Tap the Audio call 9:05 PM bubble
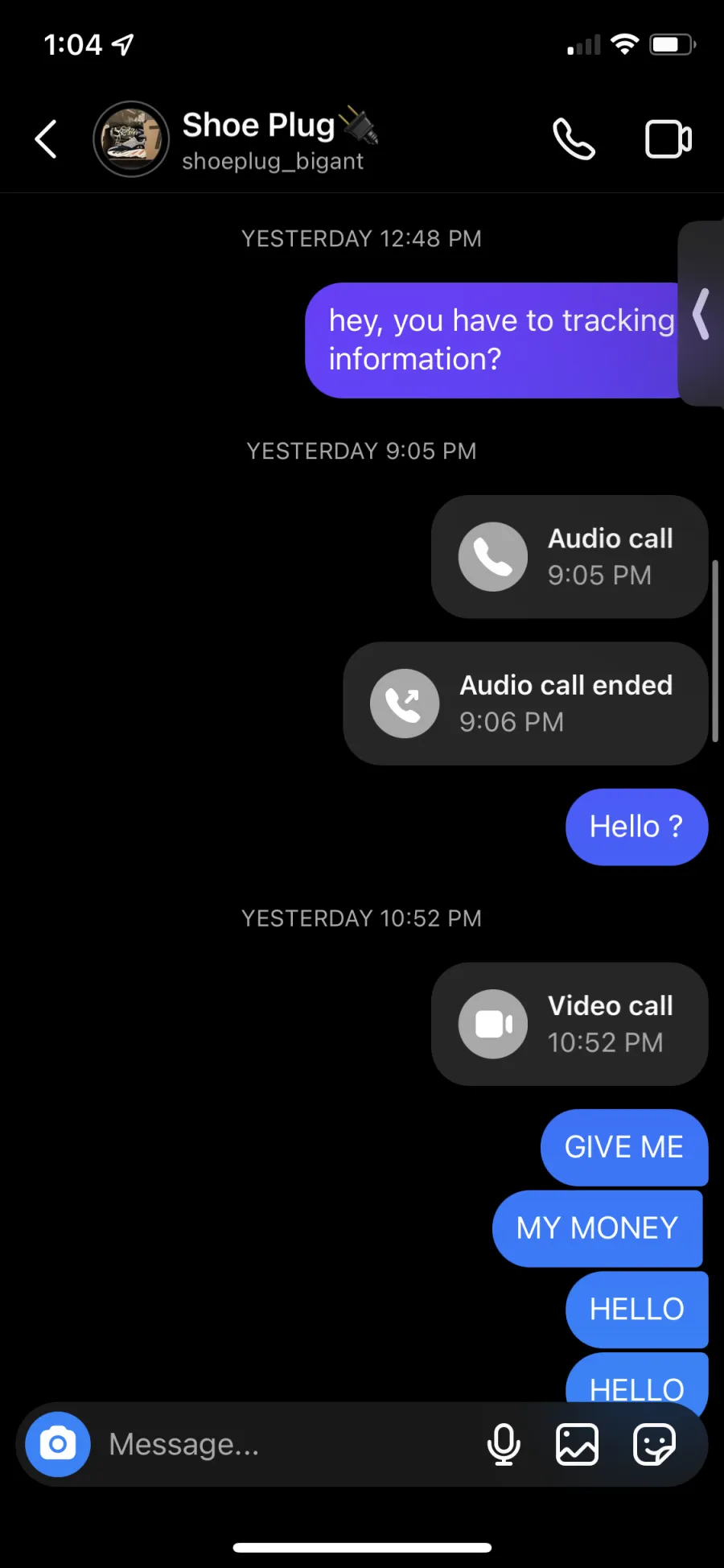 pos(570,557)
